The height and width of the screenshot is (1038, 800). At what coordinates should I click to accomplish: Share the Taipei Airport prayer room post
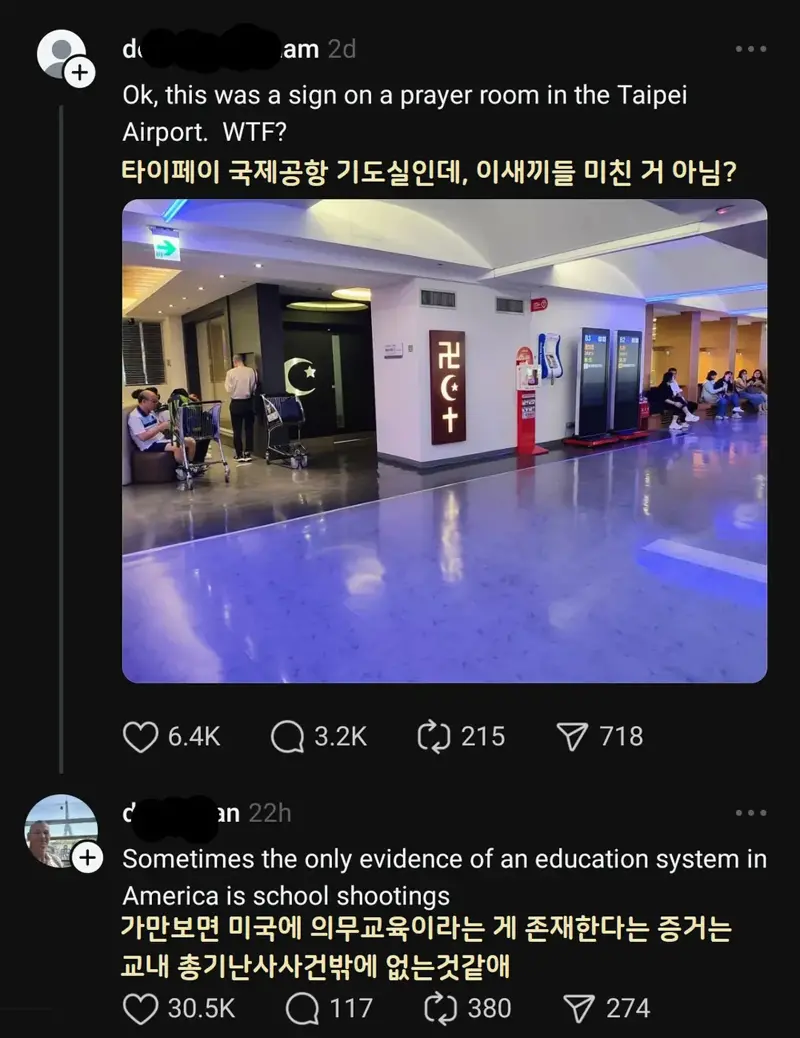tap(569, 737)
